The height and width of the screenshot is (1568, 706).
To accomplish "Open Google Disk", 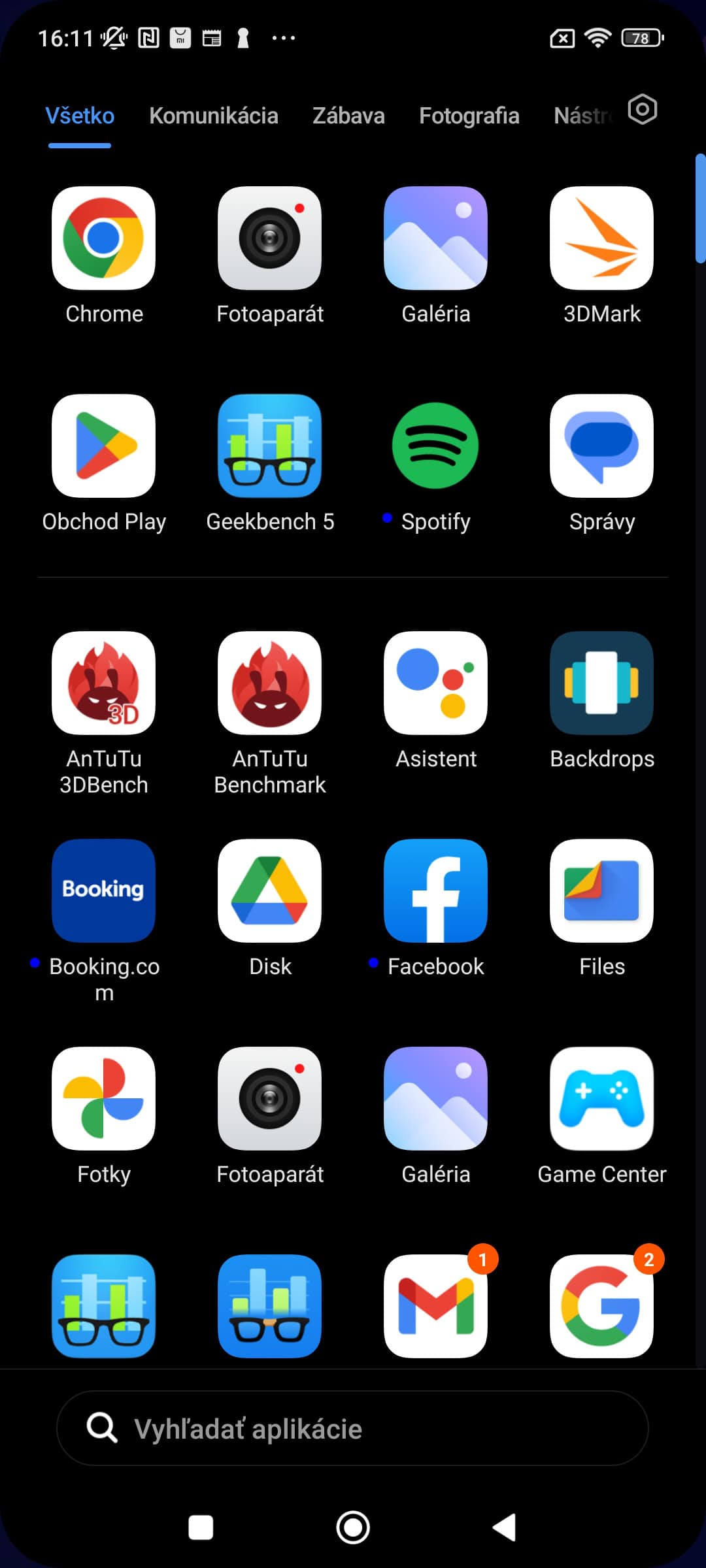I will pos(269,891).
